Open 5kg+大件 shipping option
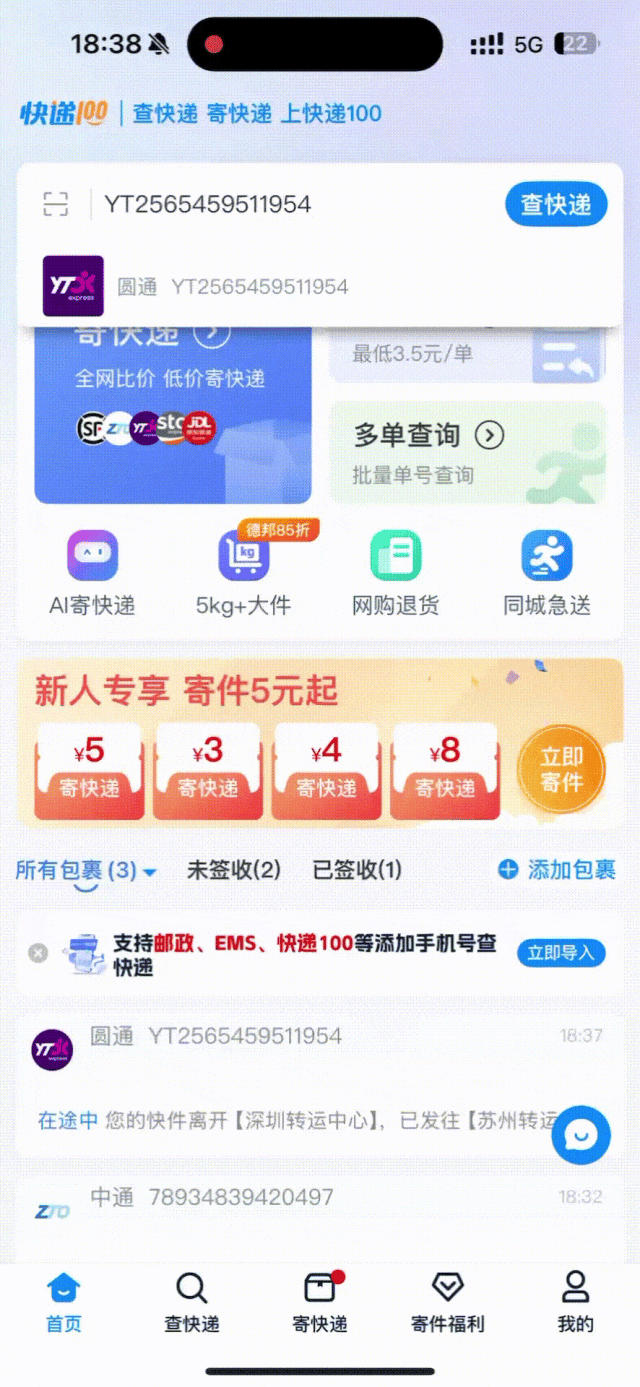Image resolution: width=640 pixels, height=1387 pixels. click(243, 573)
